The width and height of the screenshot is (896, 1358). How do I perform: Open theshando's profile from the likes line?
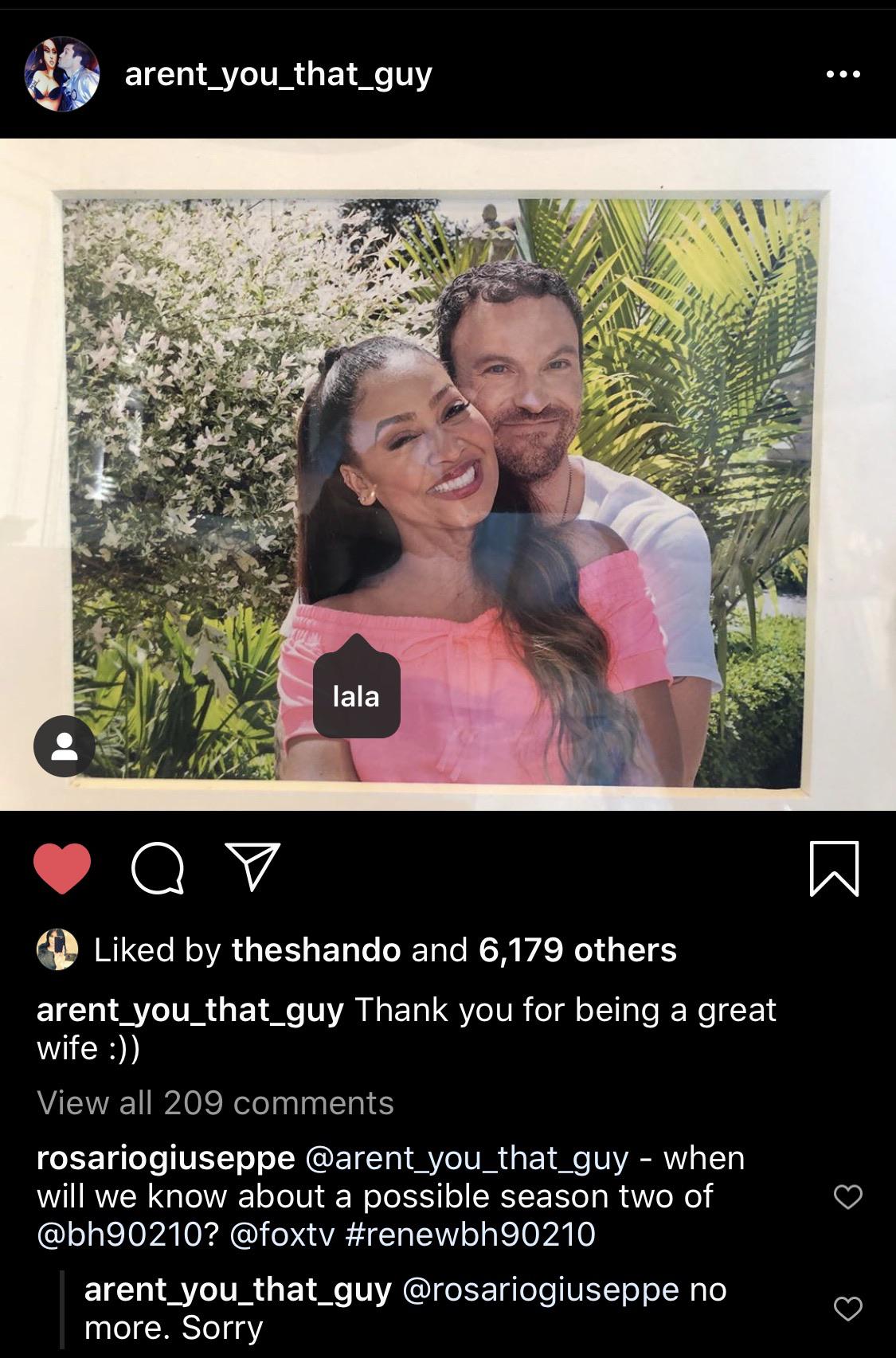(315, 949)
